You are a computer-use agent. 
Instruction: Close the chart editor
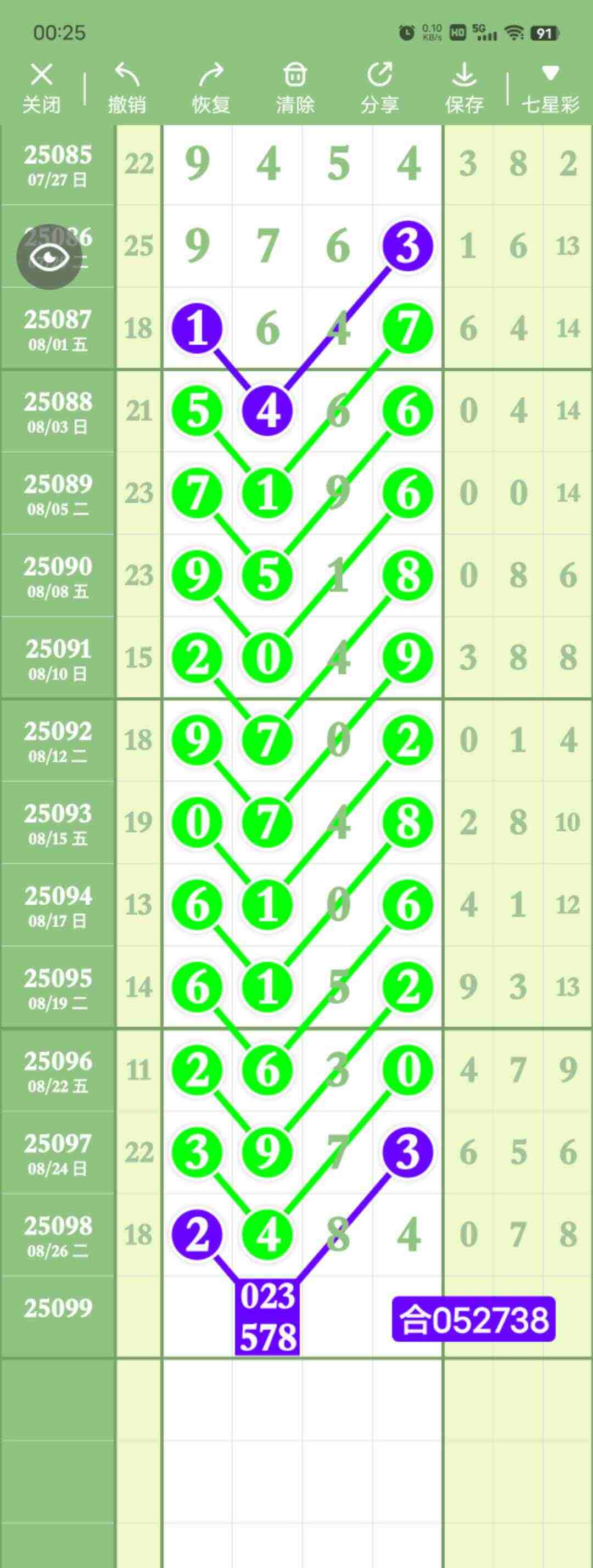coord(41,88)
